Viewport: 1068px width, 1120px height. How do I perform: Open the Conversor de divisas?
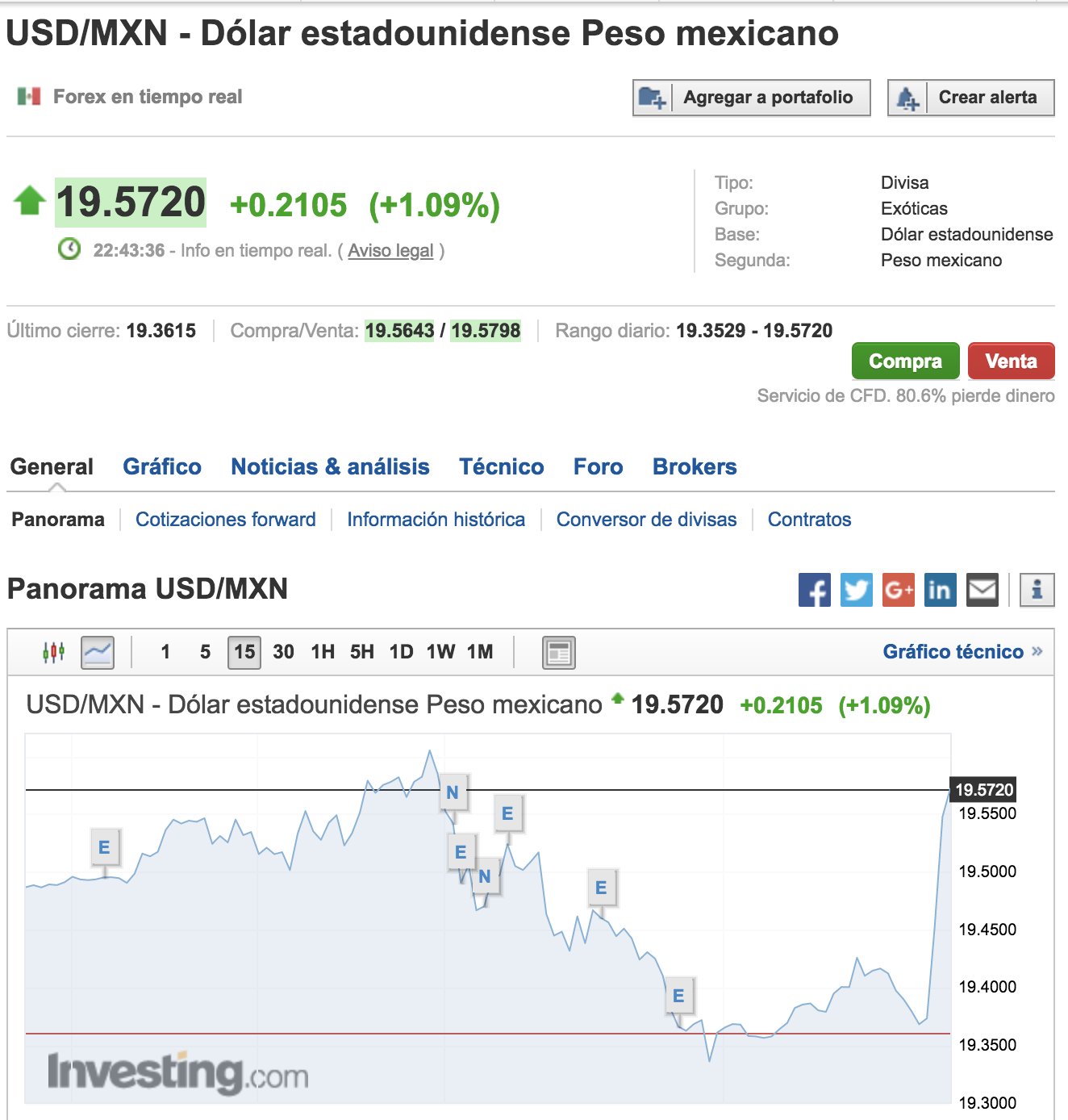pos(646,519)
